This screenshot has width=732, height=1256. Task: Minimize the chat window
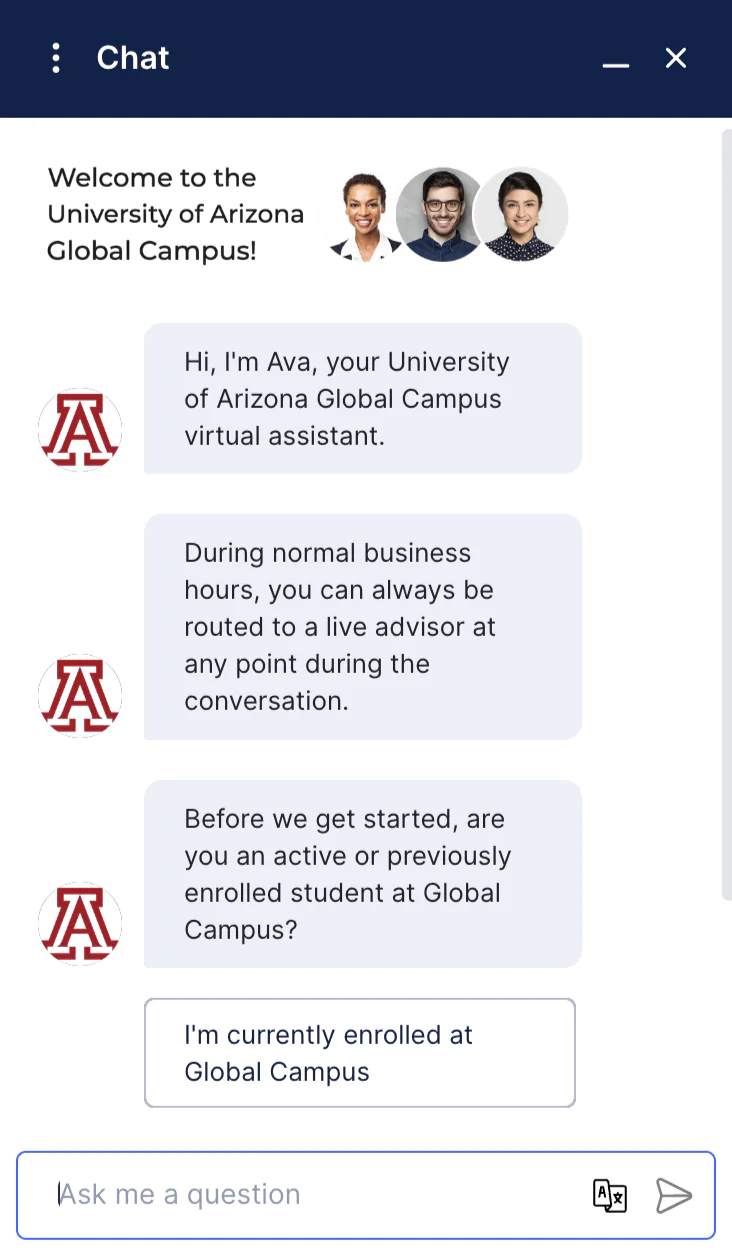[x=614, y=58]
